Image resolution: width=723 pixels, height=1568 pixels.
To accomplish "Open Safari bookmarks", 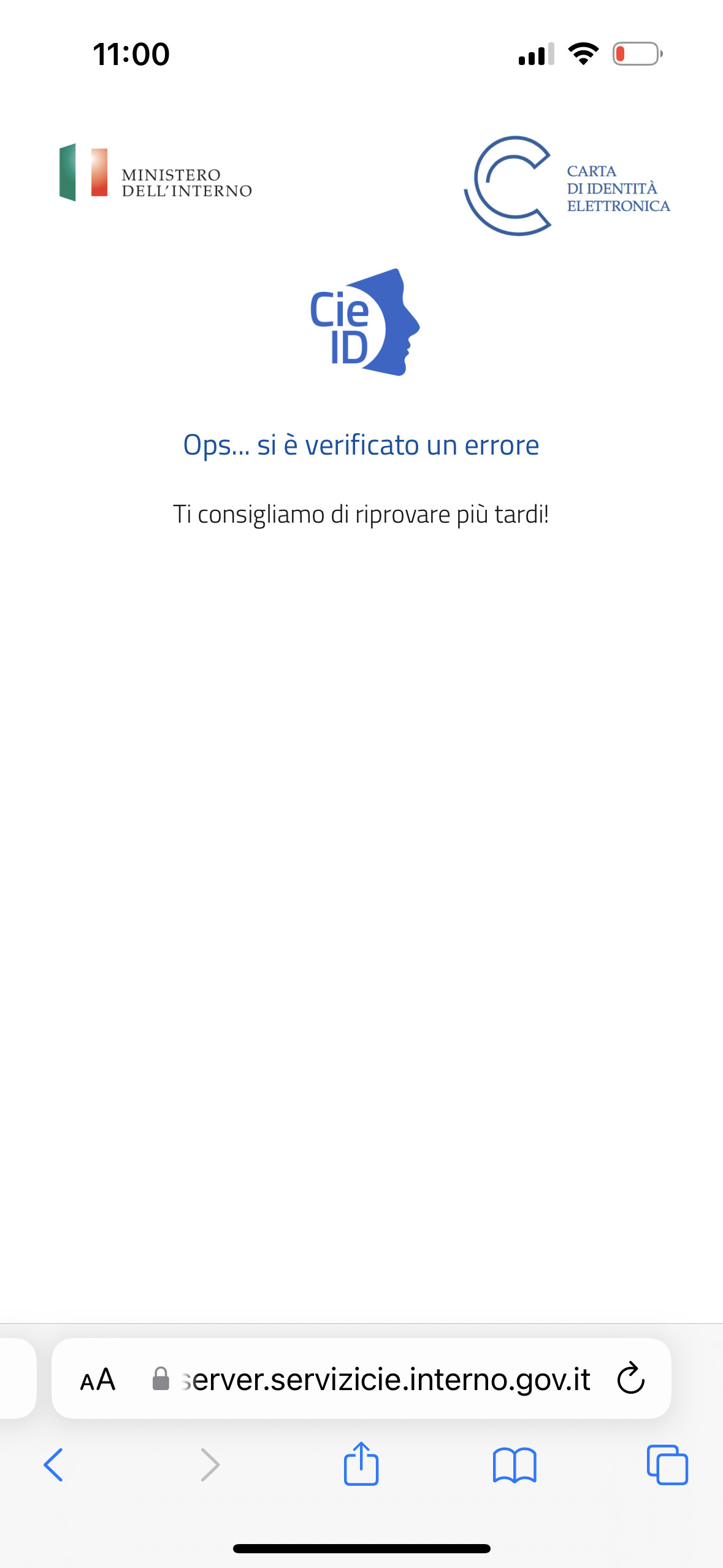I will pyautogui.click(x=515, y=1466).
